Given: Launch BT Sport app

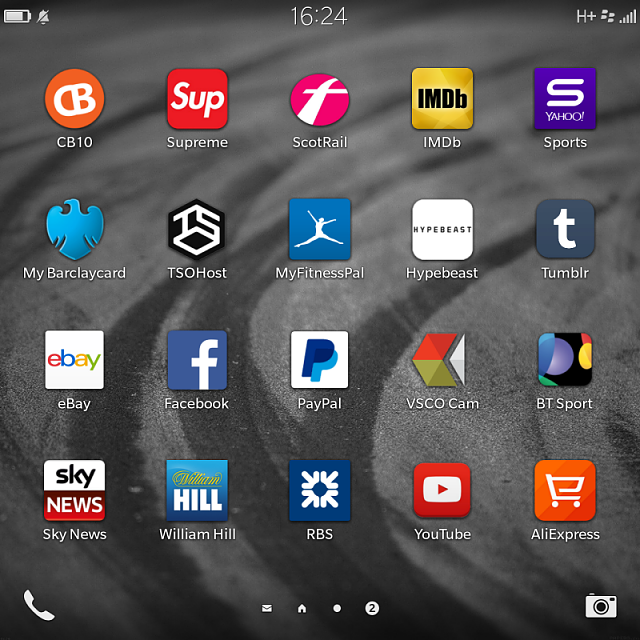Looking at the screenshot, I should coord(565,360).
